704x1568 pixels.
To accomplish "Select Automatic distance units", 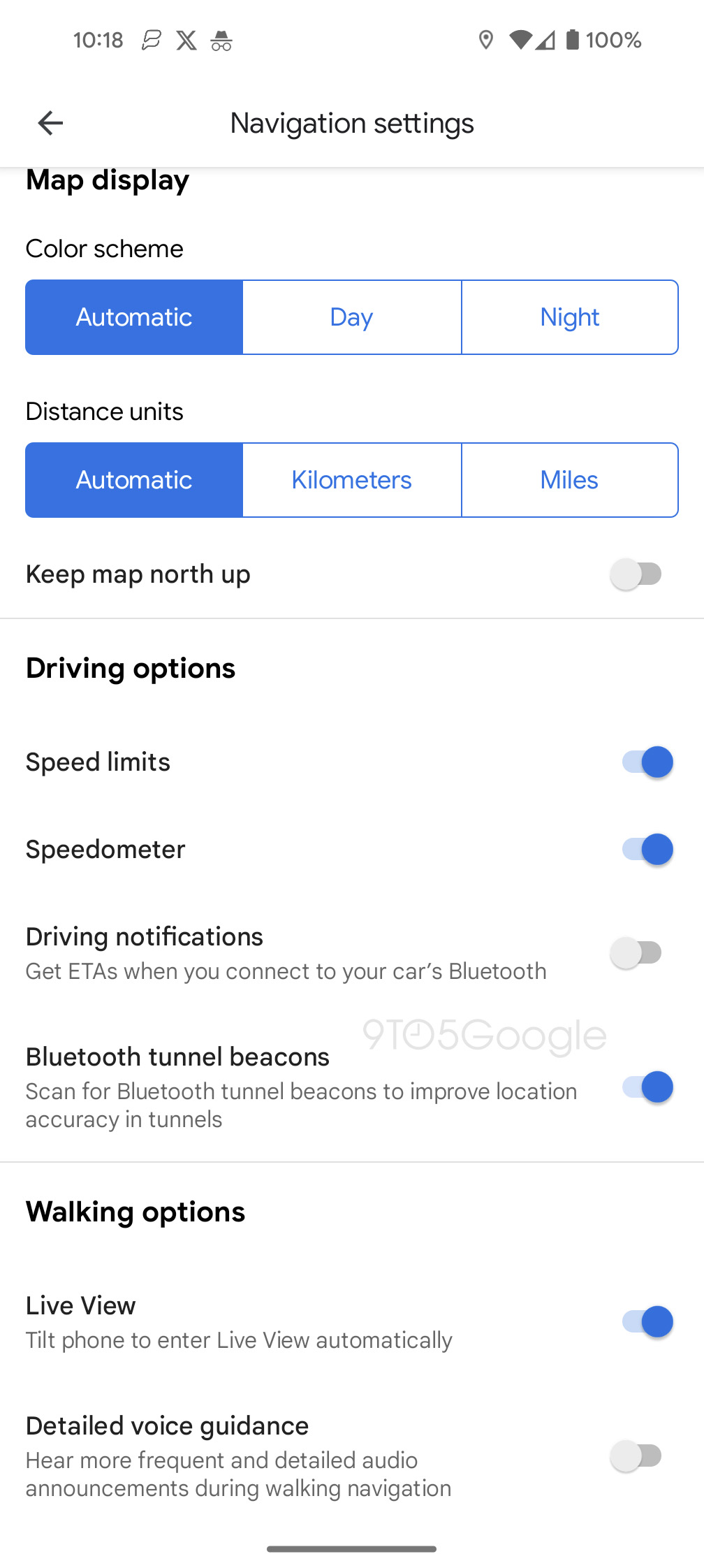I will pyautogui.click(x=134, y=480).
